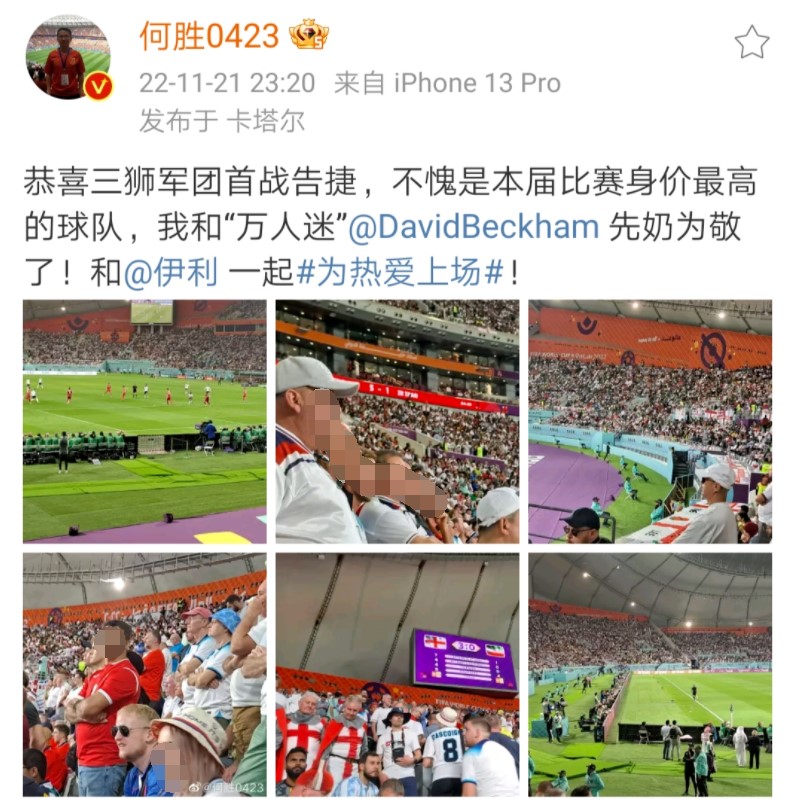
Task: View the football pitch match photo
Action: (145, 421)
